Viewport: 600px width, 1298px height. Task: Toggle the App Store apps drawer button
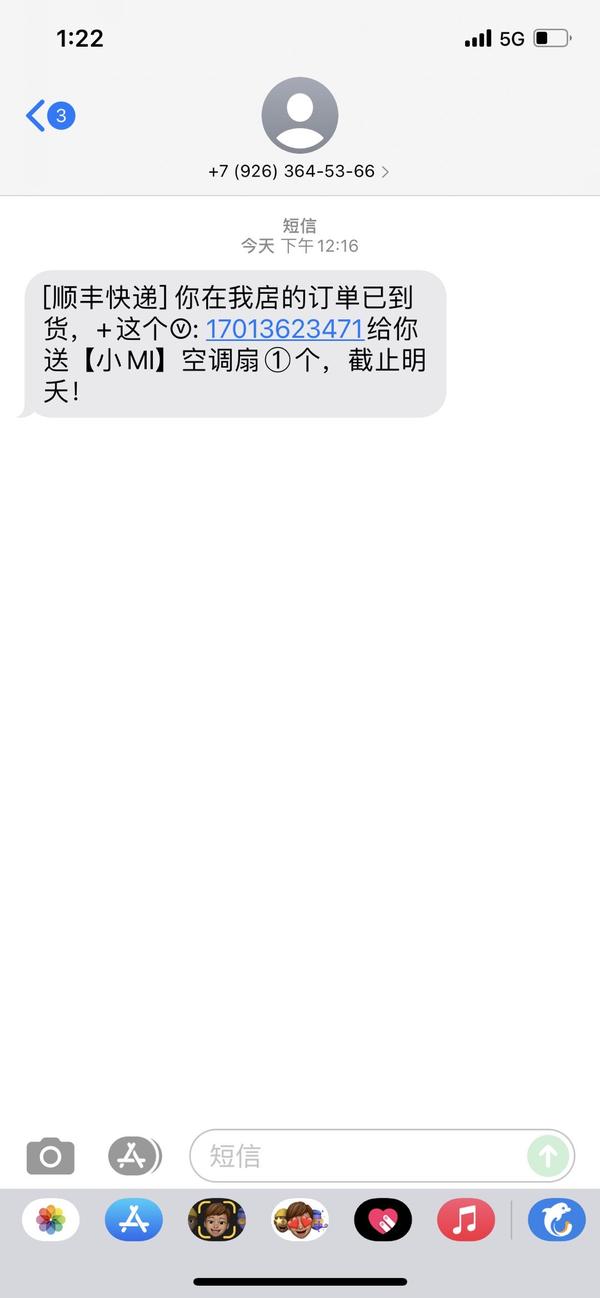coord(134,1157)
